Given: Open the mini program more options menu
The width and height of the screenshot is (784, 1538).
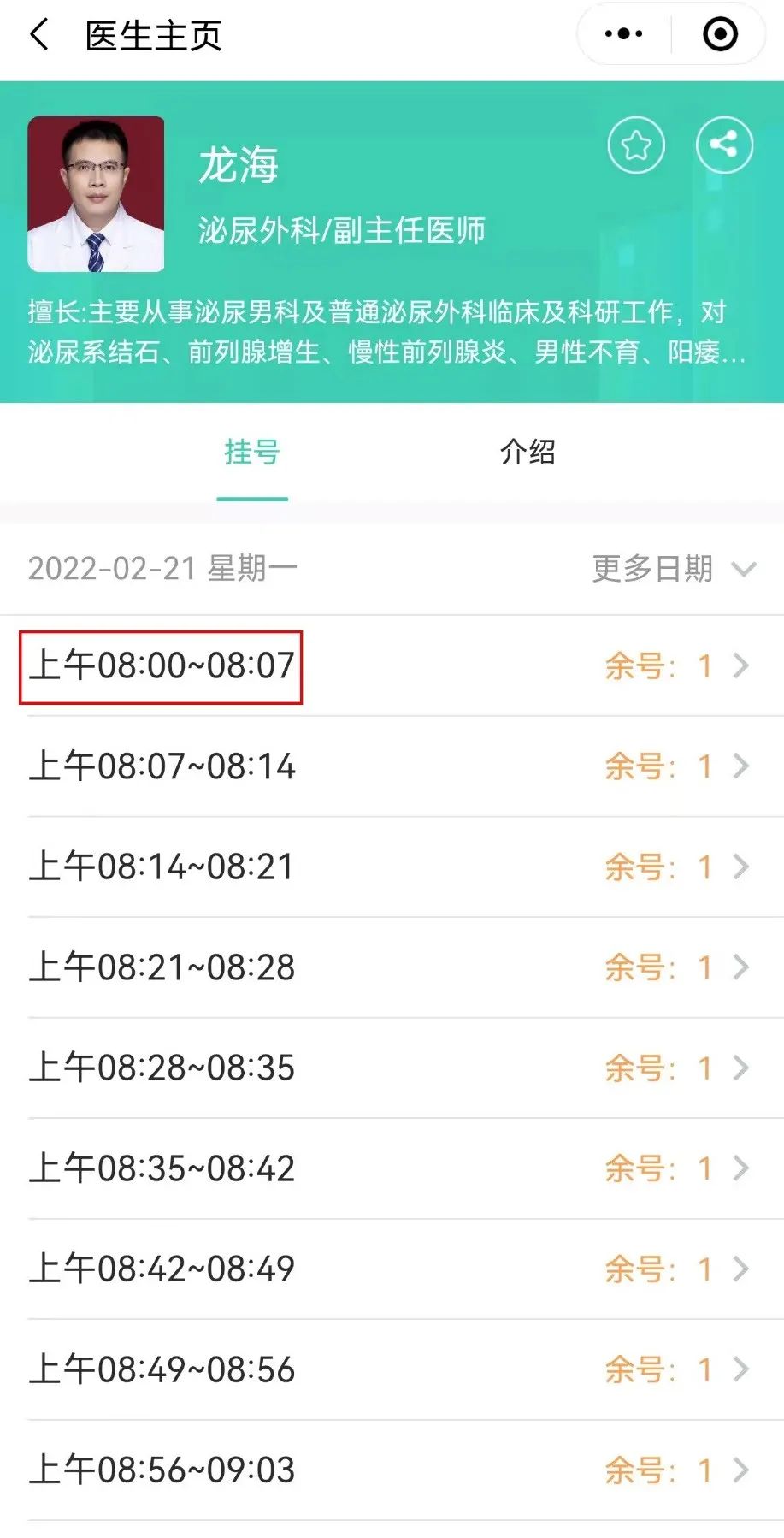Looking at the screenshot, I should (x=623, y=34).
